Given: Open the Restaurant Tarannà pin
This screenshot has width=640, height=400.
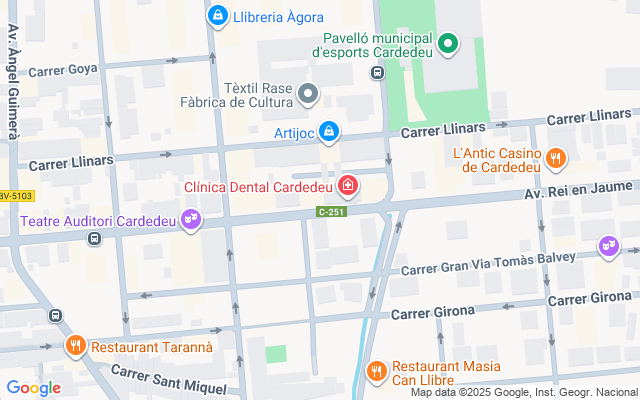Looking at the screenshot, I should (x=75, y=347).
